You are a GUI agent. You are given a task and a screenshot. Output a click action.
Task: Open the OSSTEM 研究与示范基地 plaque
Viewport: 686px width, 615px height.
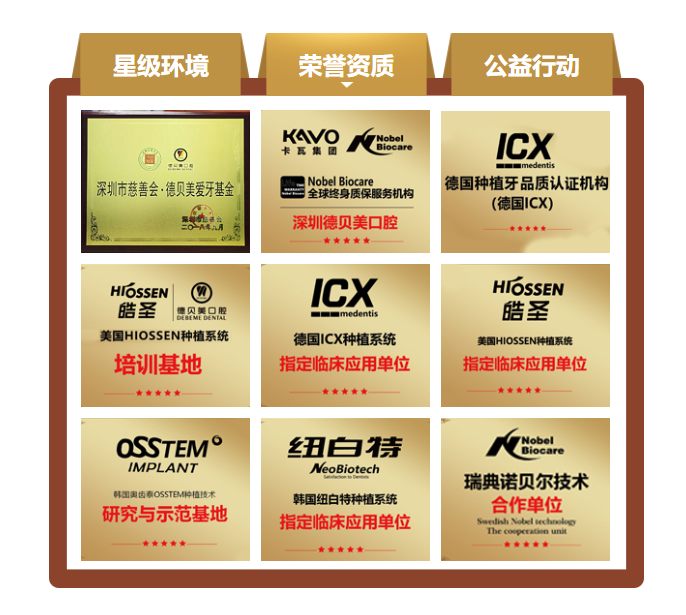pos(165,489)
